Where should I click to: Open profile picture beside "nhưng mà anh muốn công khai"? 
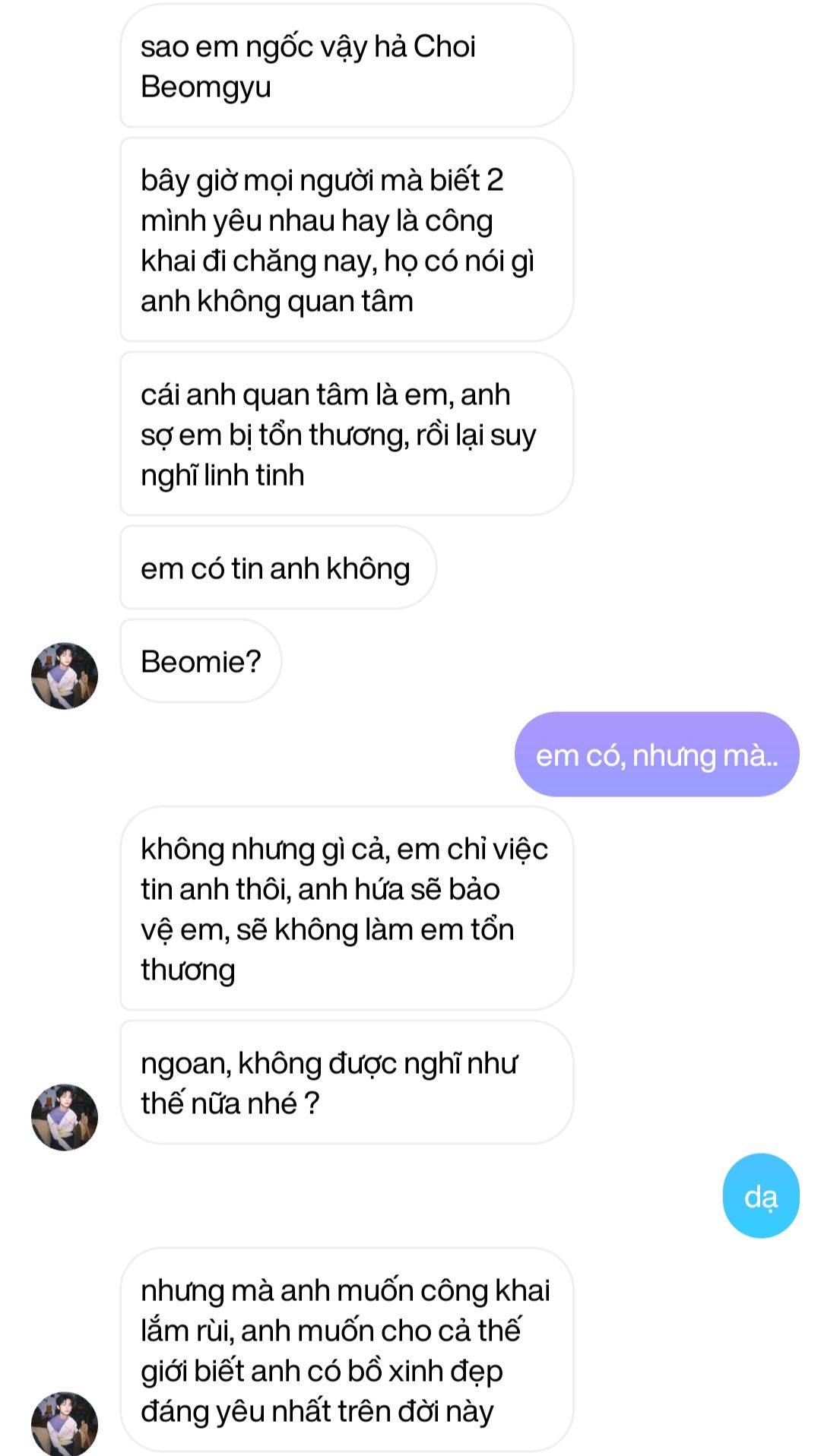[65, 1423]
